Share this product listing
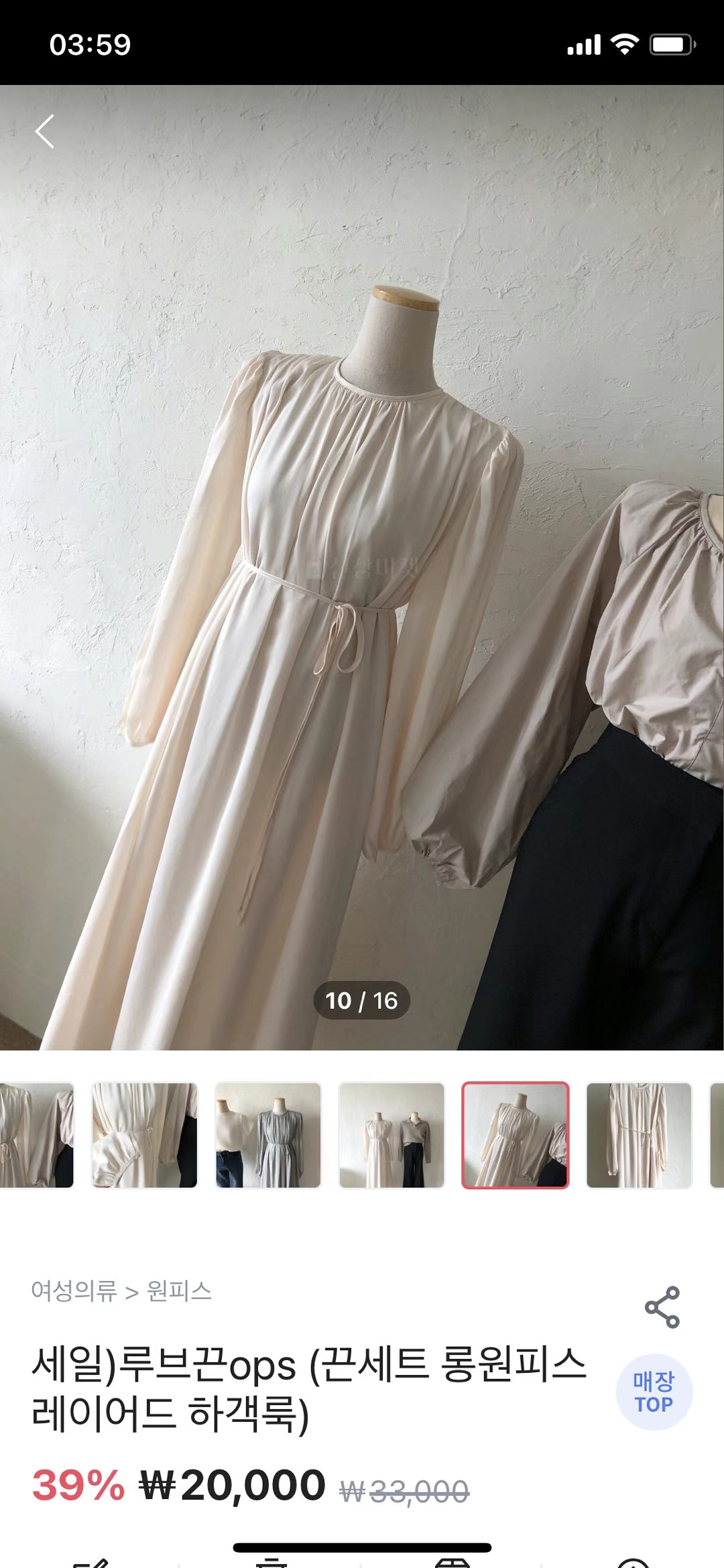 (662, 1307)
